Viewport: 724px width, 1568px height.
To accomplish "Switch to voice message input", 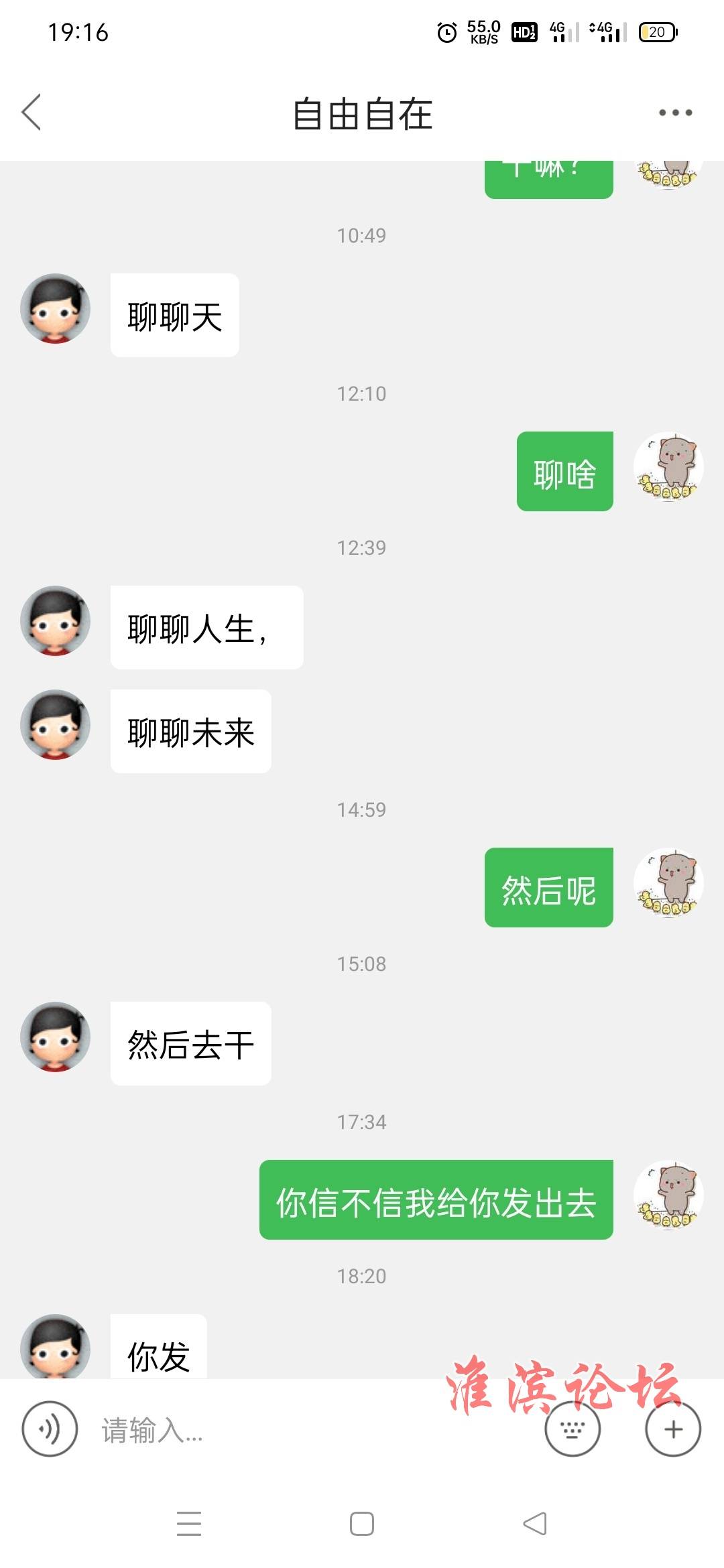I will (50, 1429).
